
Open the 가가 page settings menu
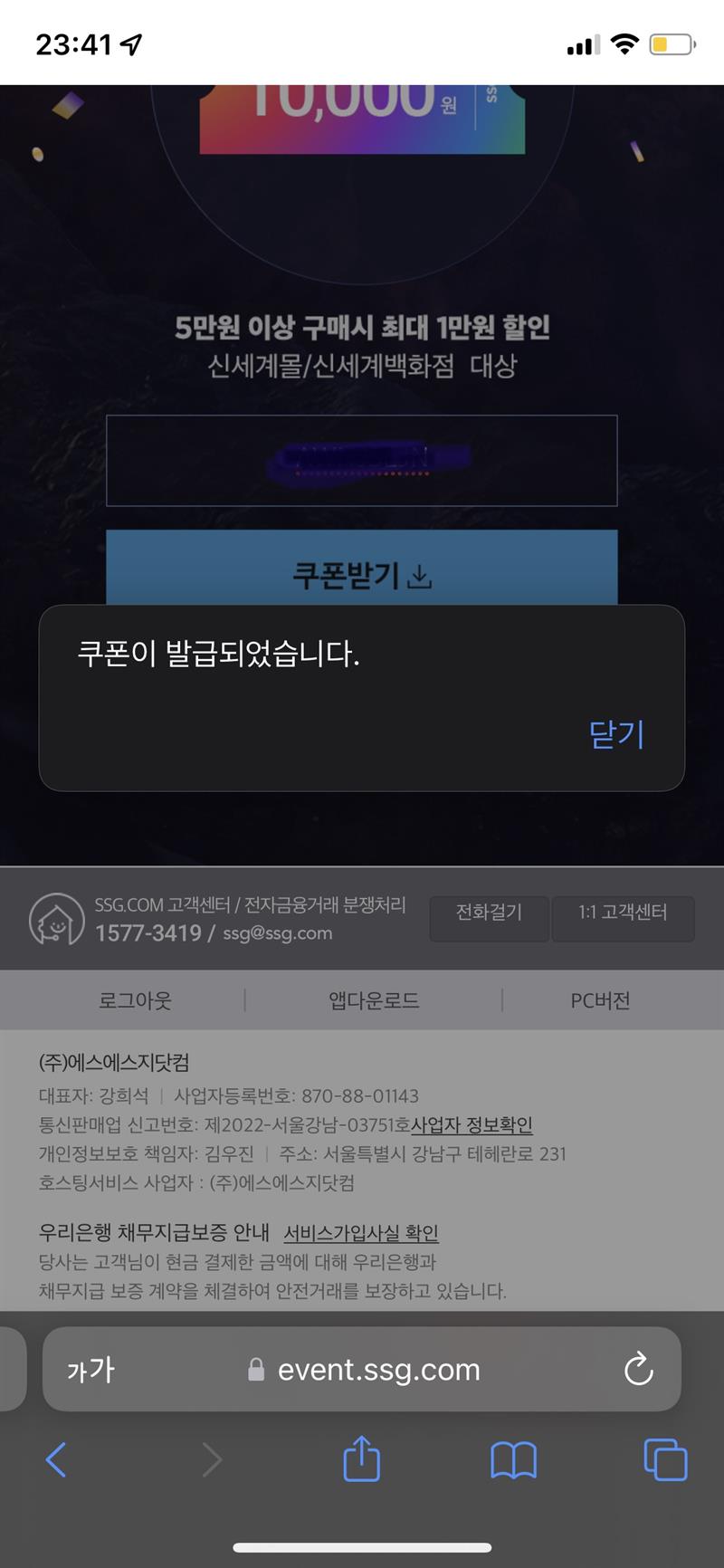90,1369
